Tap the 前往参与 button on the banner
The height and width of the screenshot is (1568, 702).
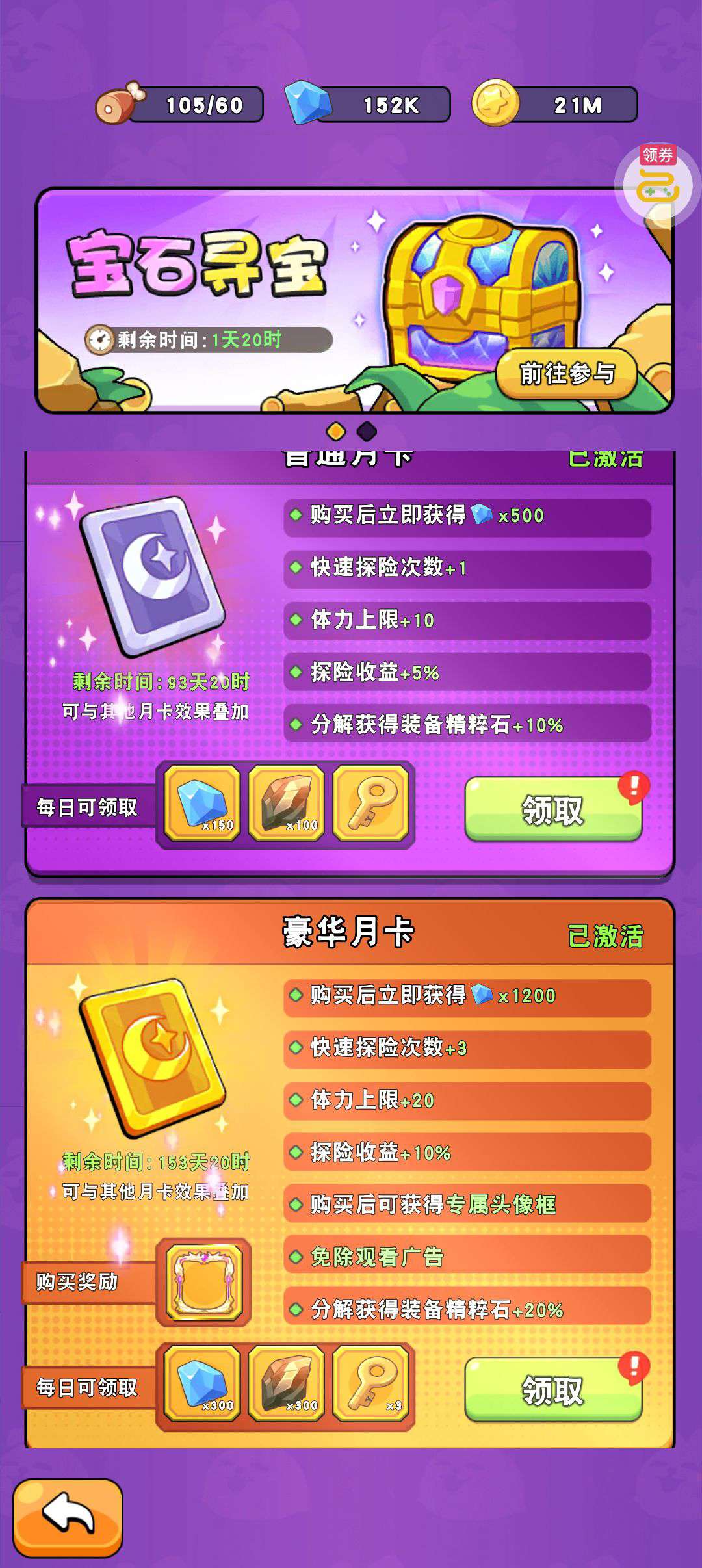[x=566, y=373]
